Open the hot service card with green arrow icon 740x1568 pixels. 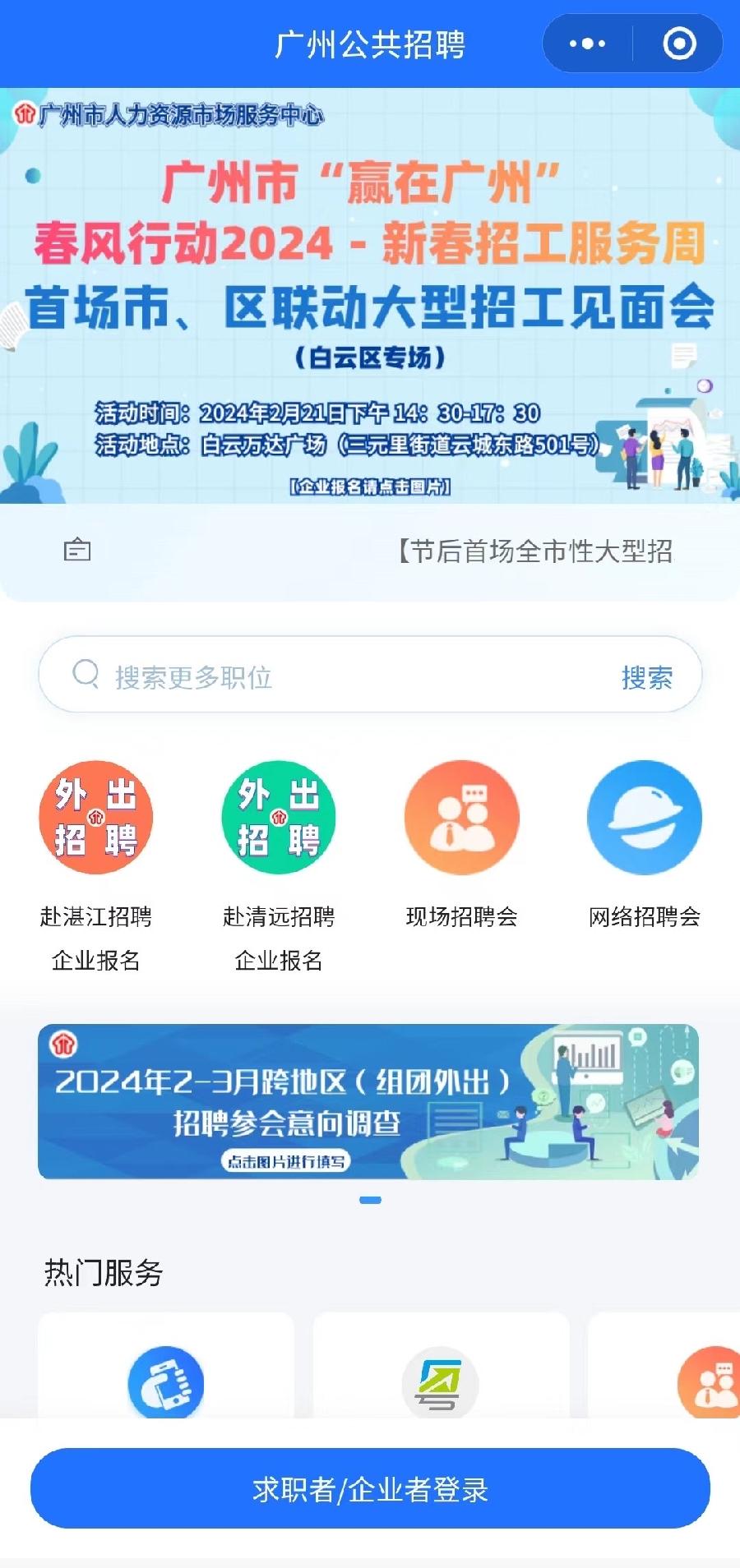441,1382
